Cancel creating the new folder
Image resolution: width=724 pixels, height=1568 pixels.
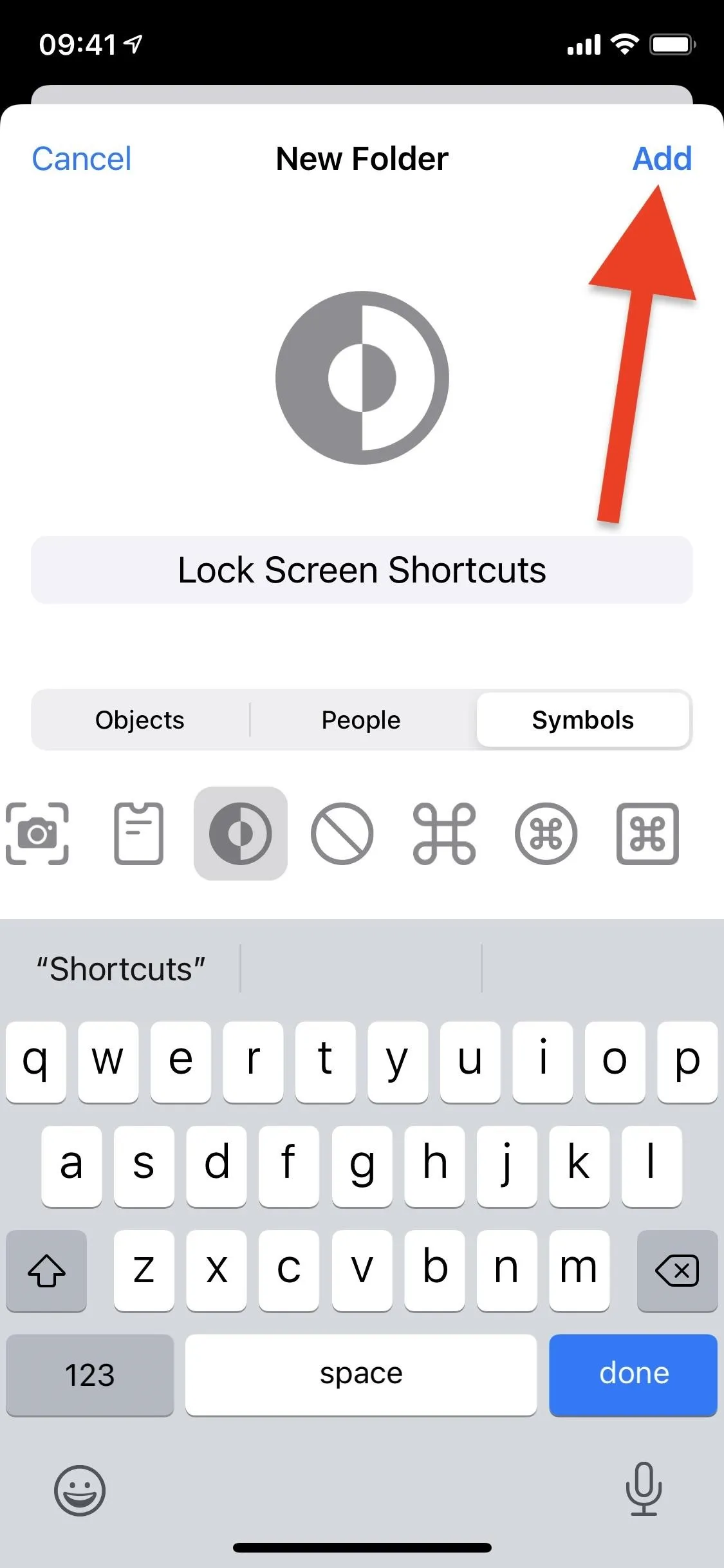coord(82,159)
